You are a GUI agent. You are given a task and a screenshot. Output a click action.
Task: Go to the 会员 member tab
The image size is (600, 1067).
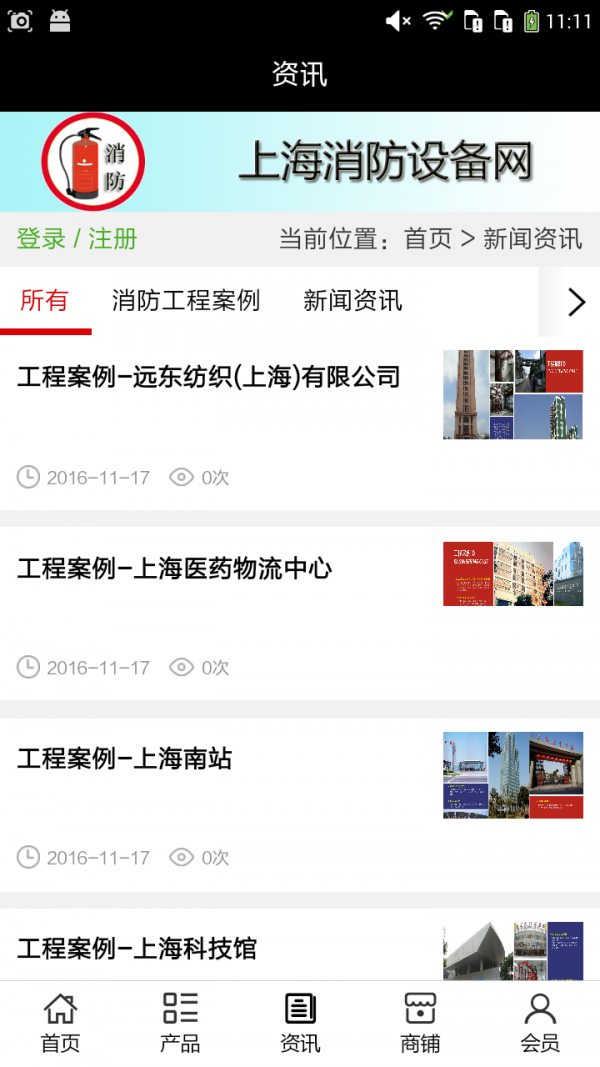click(x=540, y=1023)
